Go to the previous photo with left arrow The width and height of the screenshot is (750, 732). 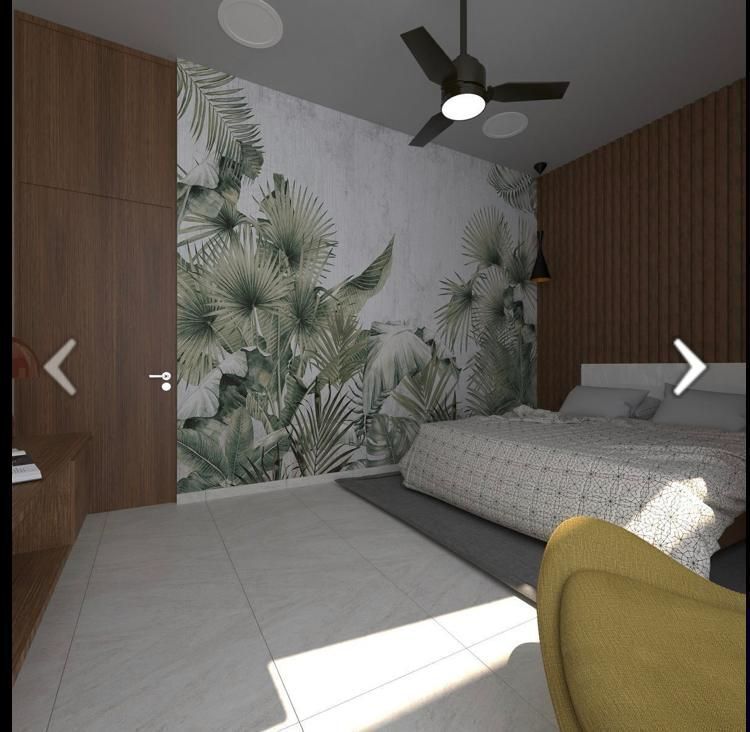point(61,367)
